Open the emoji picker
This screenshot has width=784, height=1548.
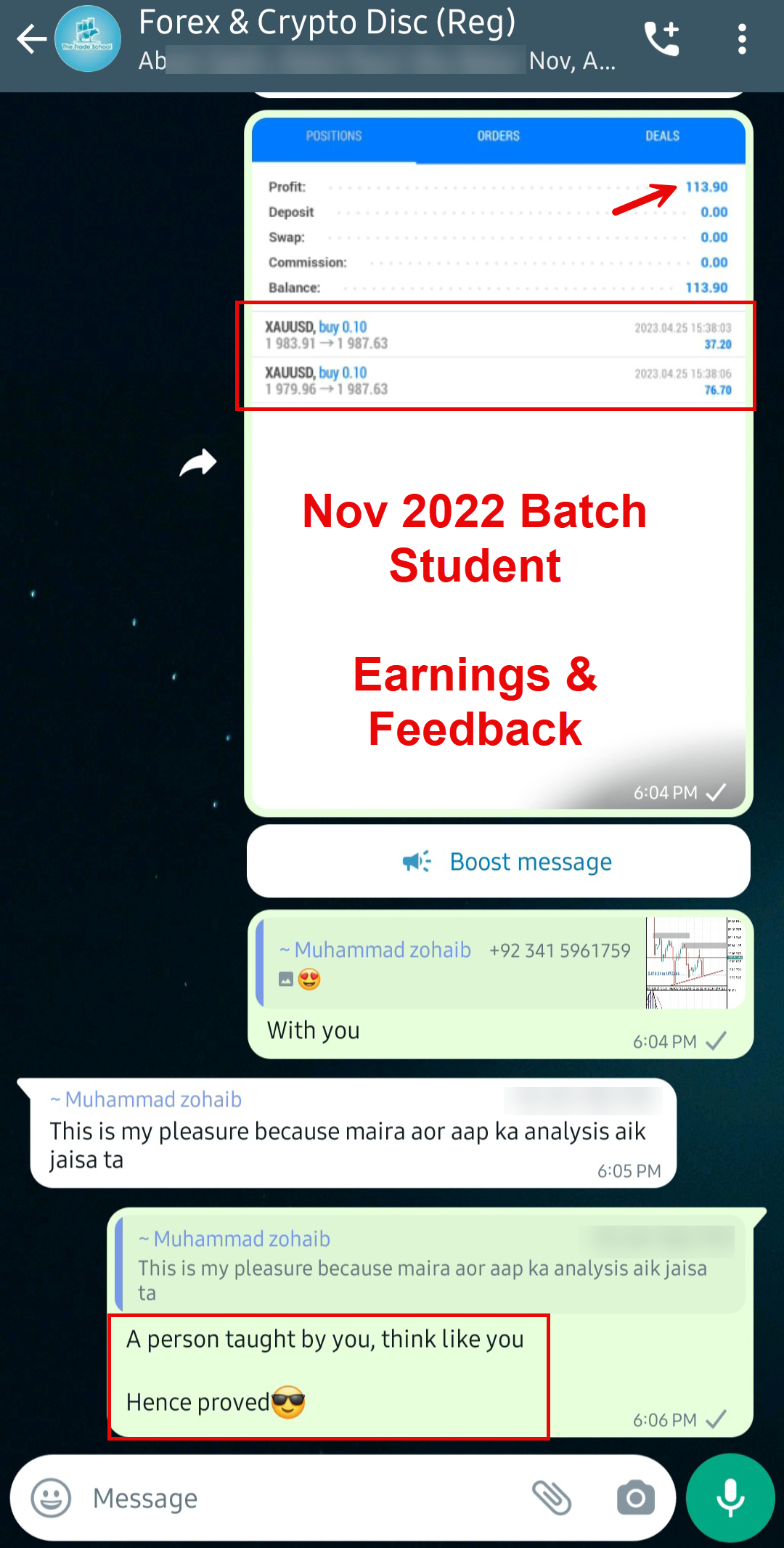click(51, 1498)
